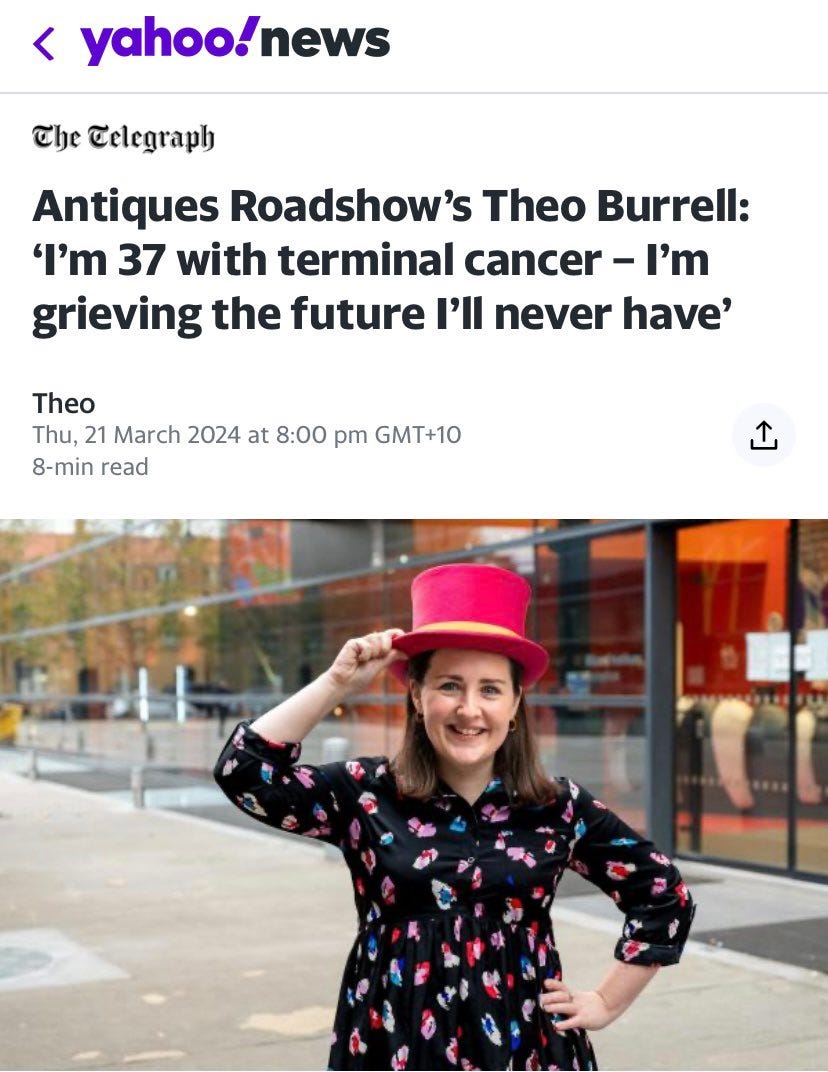This screenshot has width=828, height=1072.
Task: Go back using the purple arrow
Action: tap(43, 43)
